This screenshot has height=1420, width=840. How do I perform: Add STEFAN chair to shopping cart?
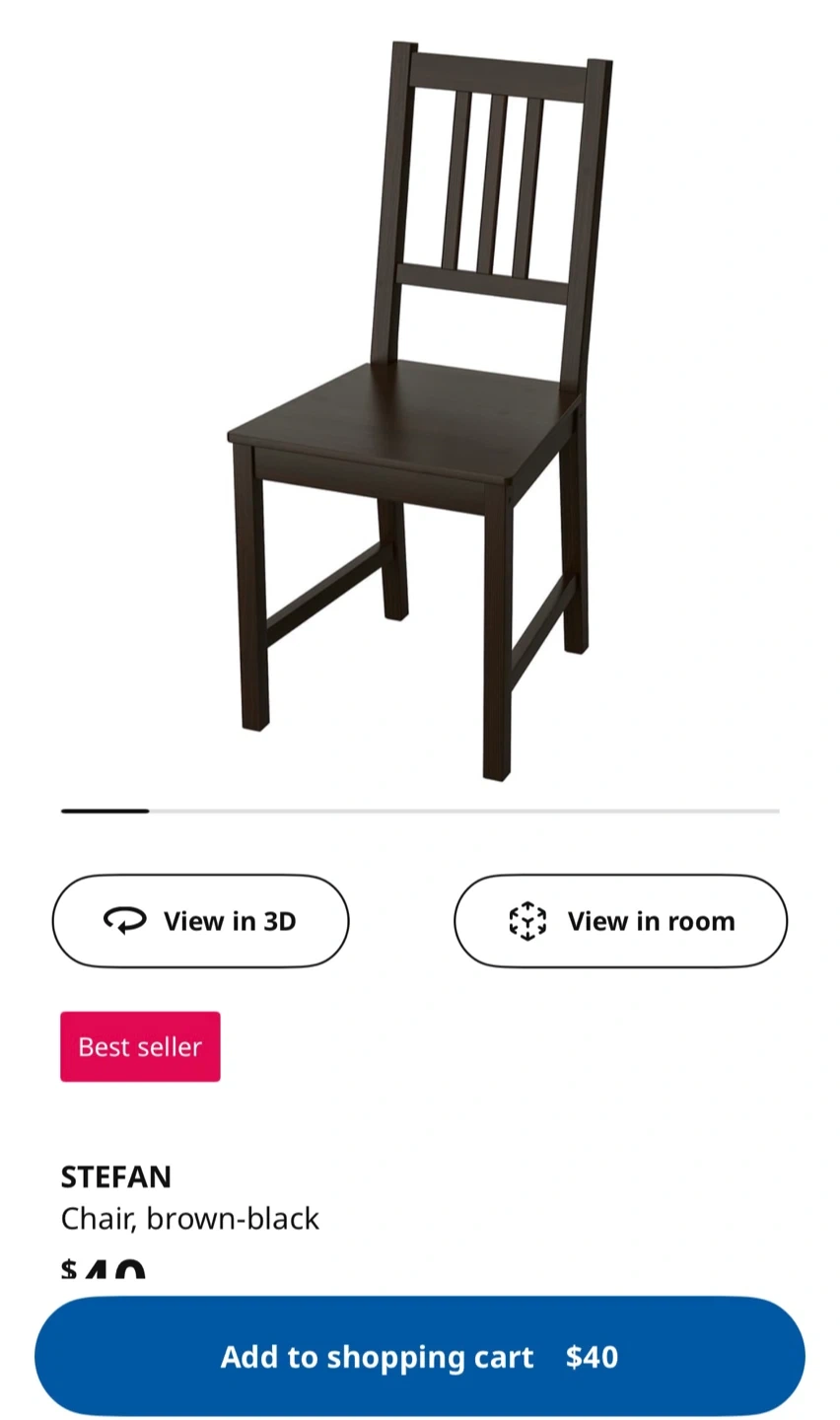(419, 1357)
